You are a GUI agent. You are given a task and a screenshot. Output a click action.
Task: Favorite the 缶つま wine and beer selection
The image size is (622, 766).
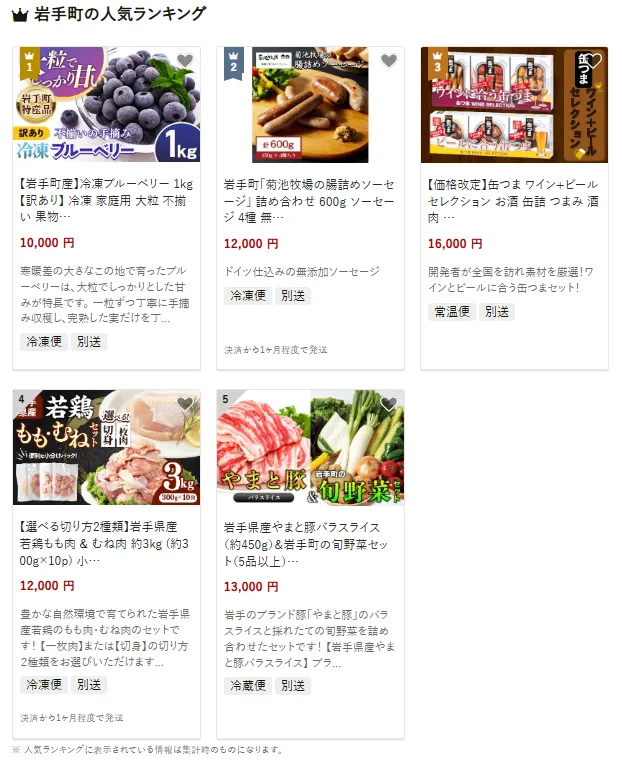coord(592,61)
